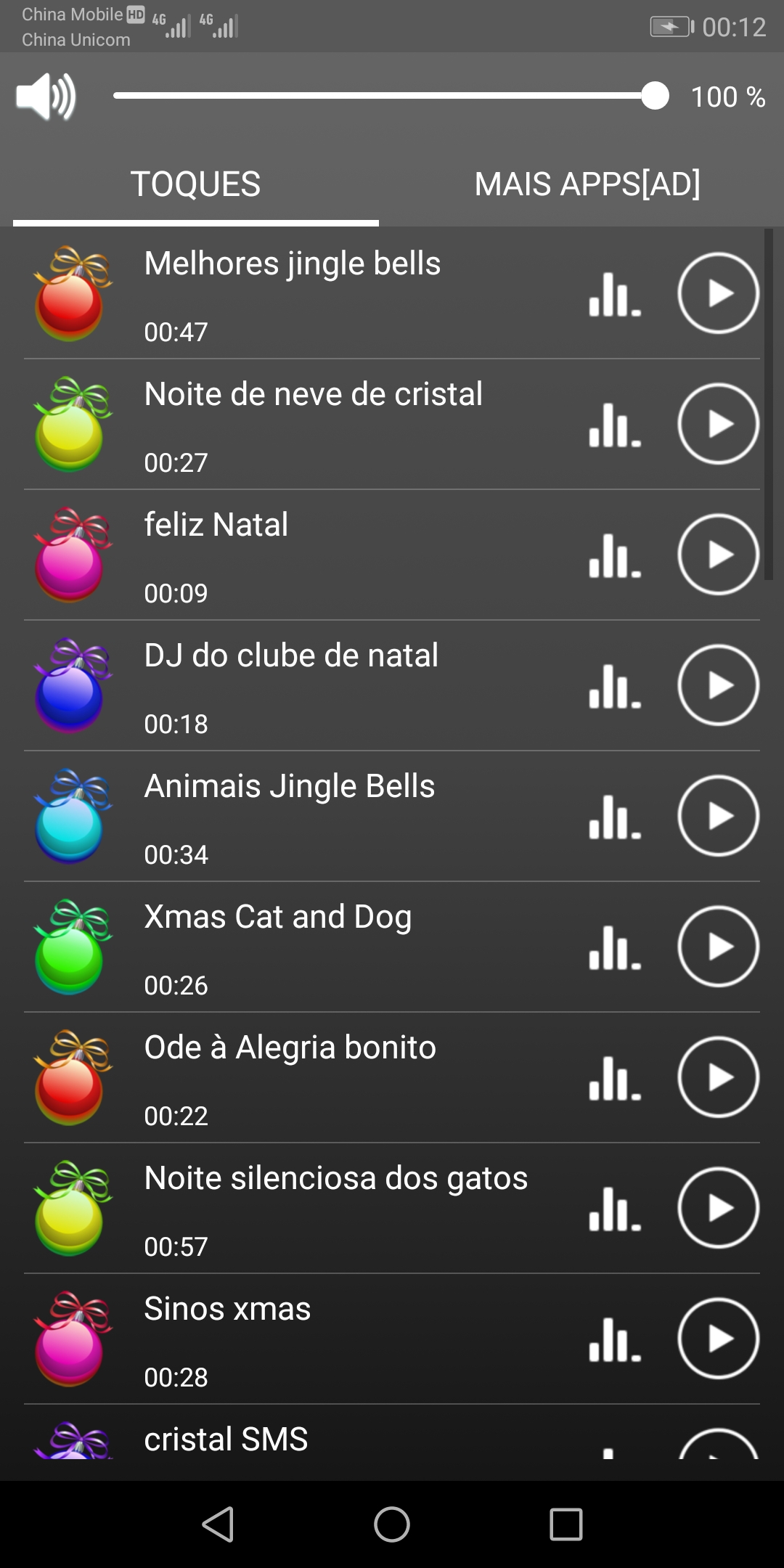Listen to Ode à Alegria bonito
This screenshot has width=784, height=1568.
click(x=718, y=1077)
